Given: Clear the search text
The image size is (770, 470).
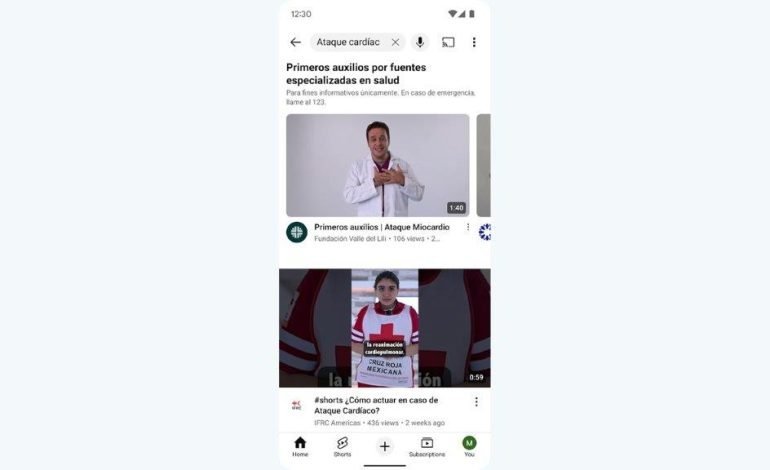Looking at the screenshot, I should click(x=395, y=42).
